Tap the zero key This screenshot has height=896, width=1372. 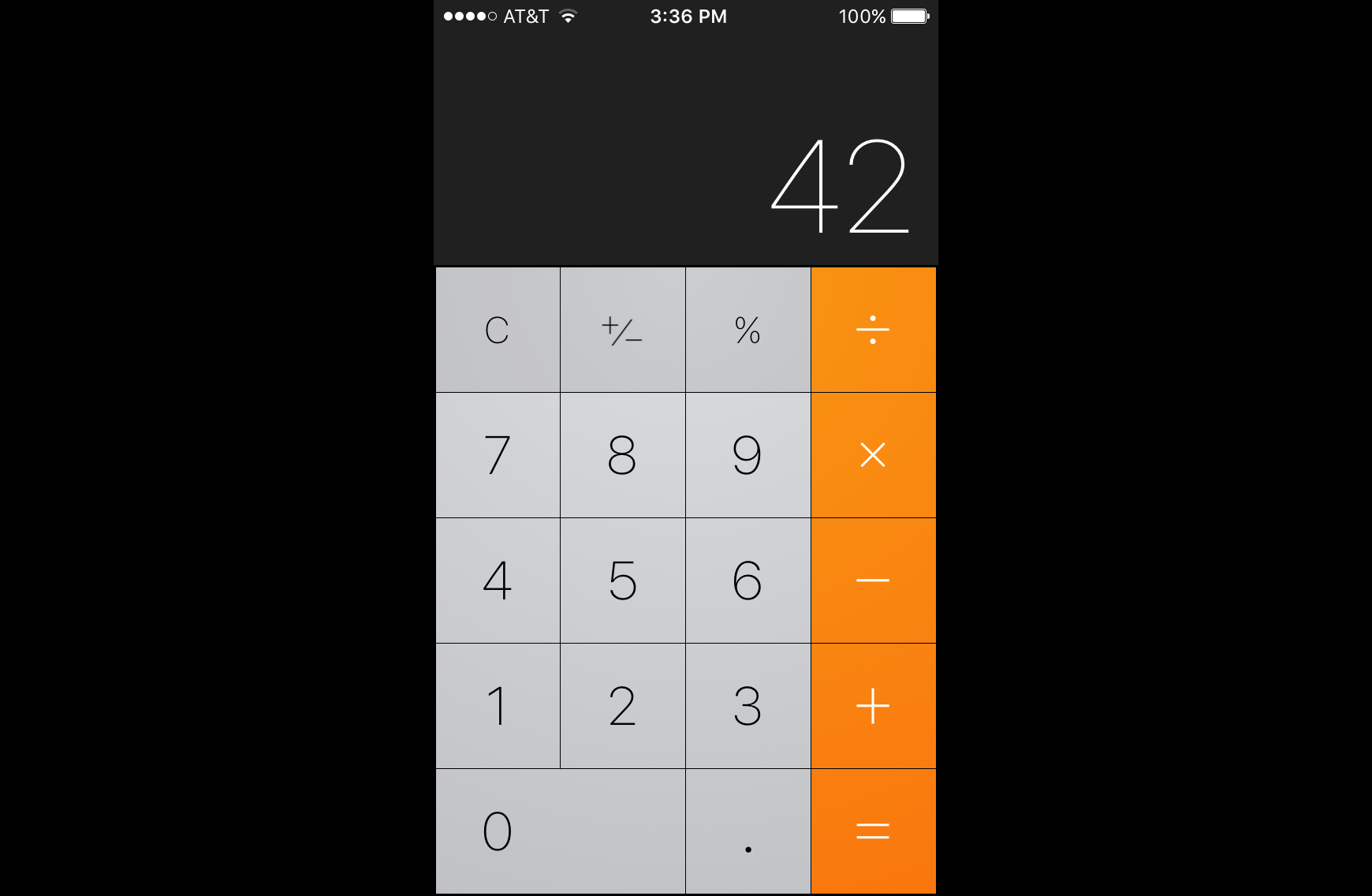pos(560,831)
